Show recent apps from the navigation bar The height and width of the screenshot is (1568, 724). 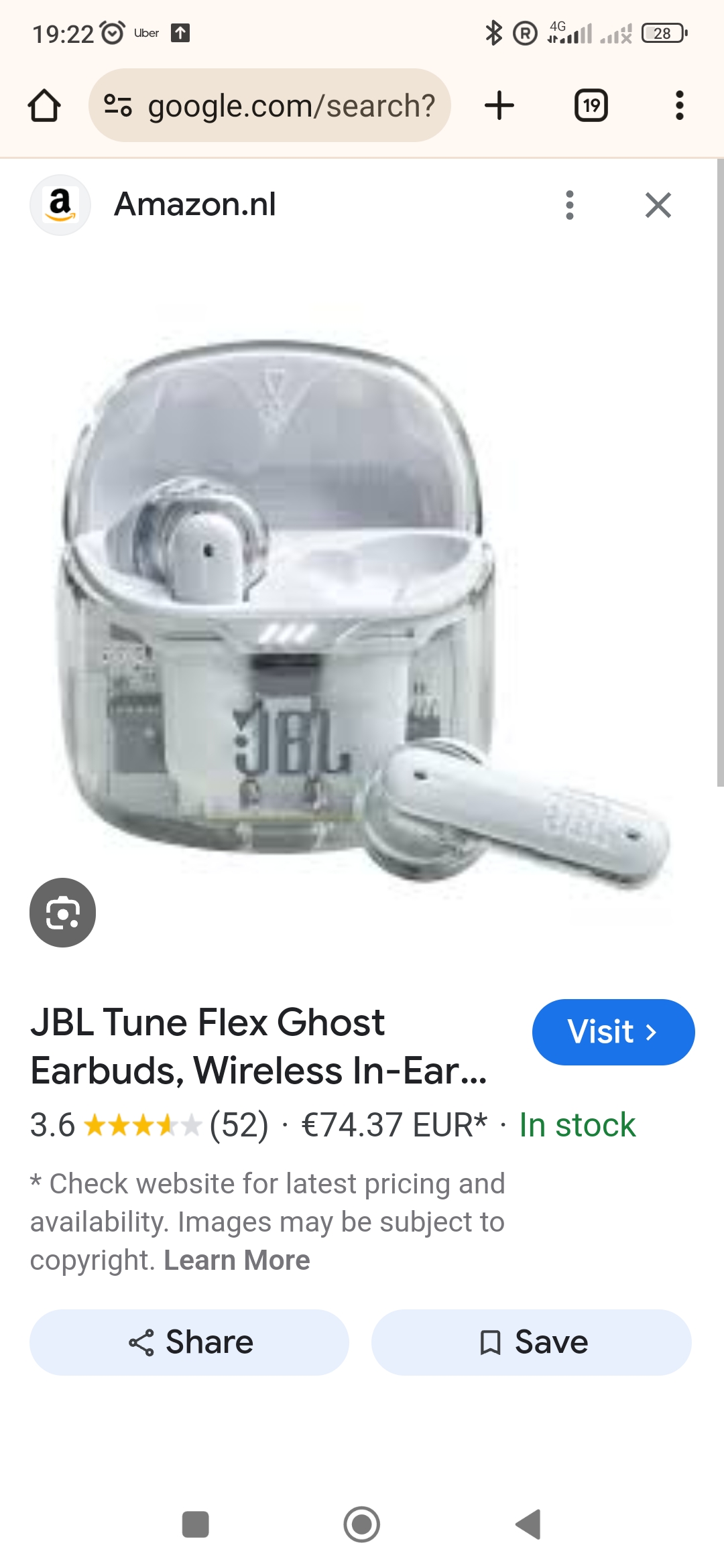click(x=195, y=1524)
